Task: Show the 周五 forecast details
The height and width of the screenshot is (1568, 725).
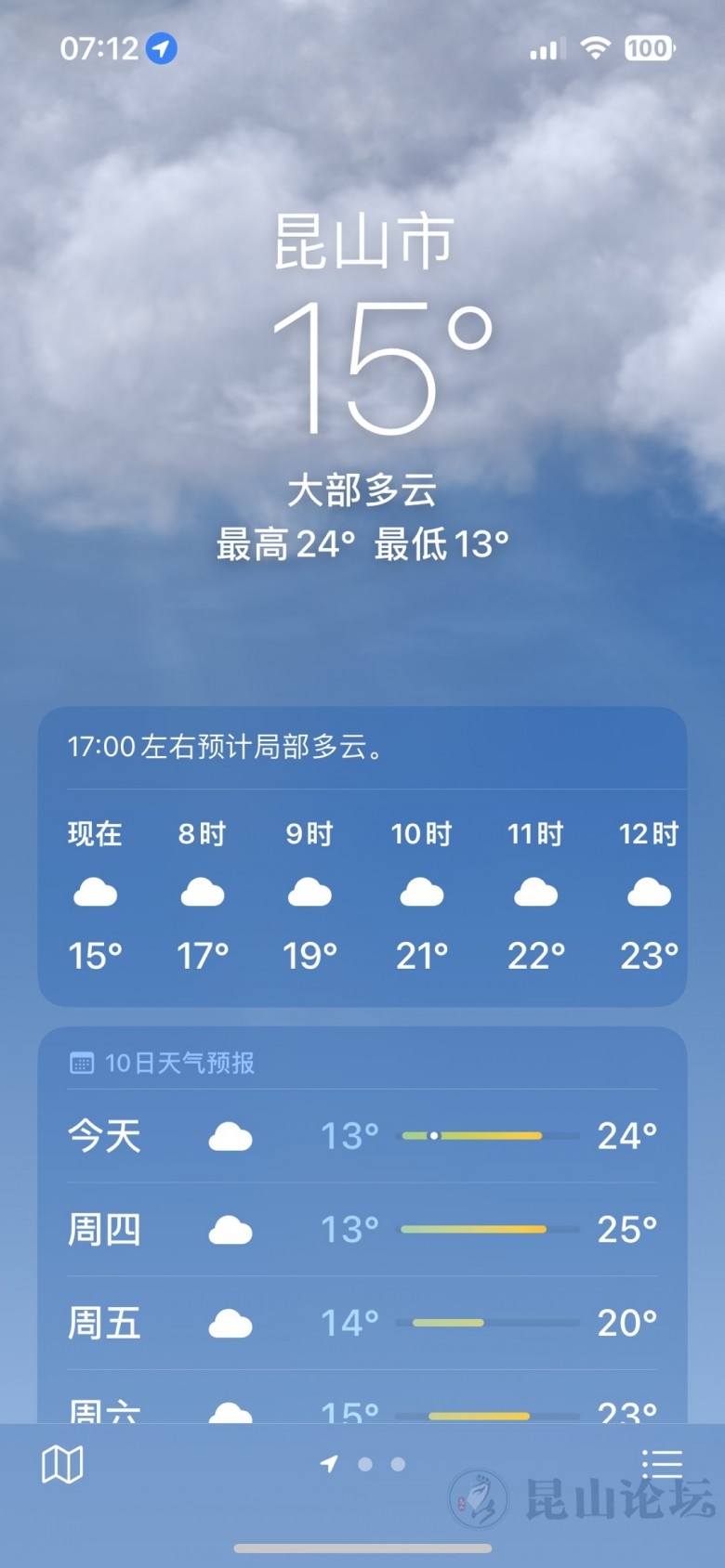Action: tap(362, 1324)
